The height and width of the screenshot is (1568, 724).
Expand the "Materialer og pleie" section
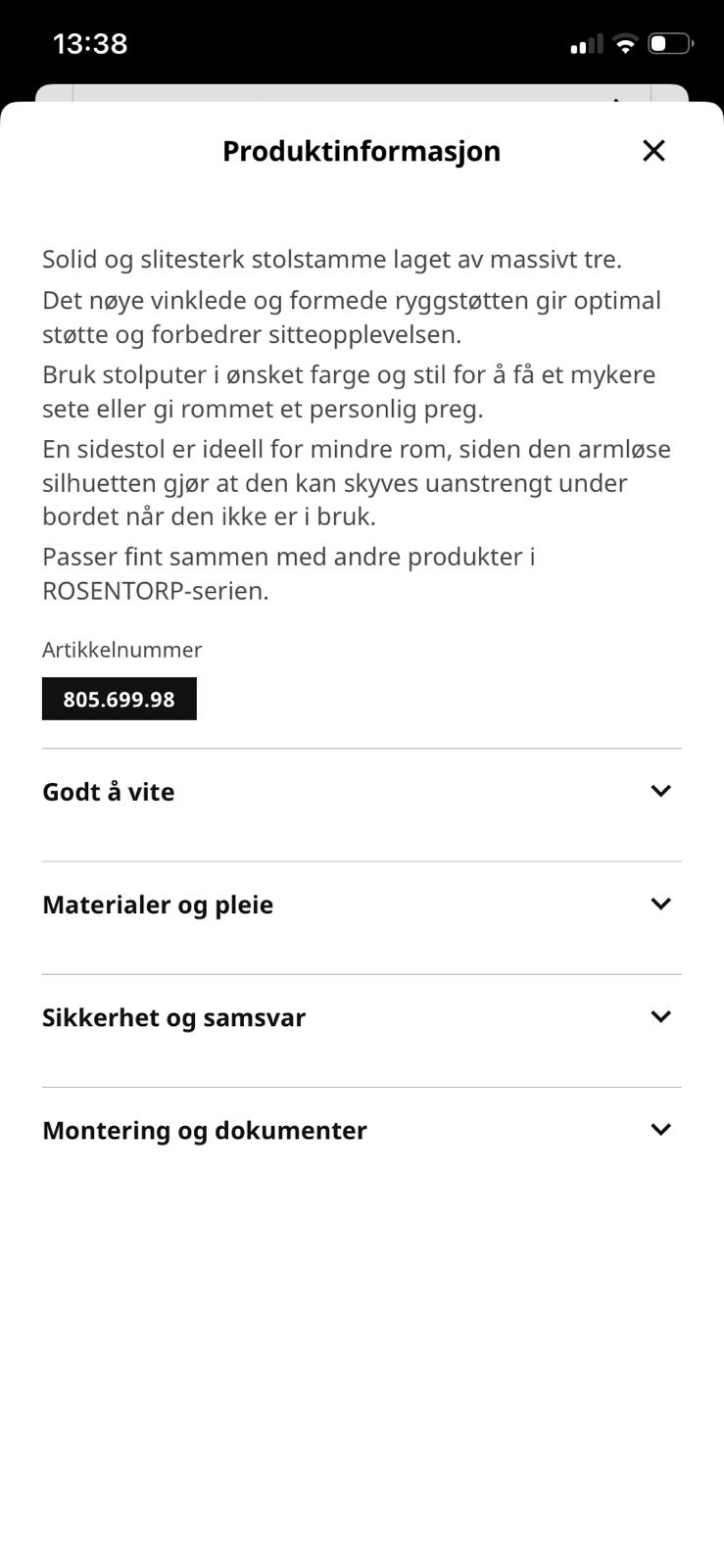click(158, 904)
